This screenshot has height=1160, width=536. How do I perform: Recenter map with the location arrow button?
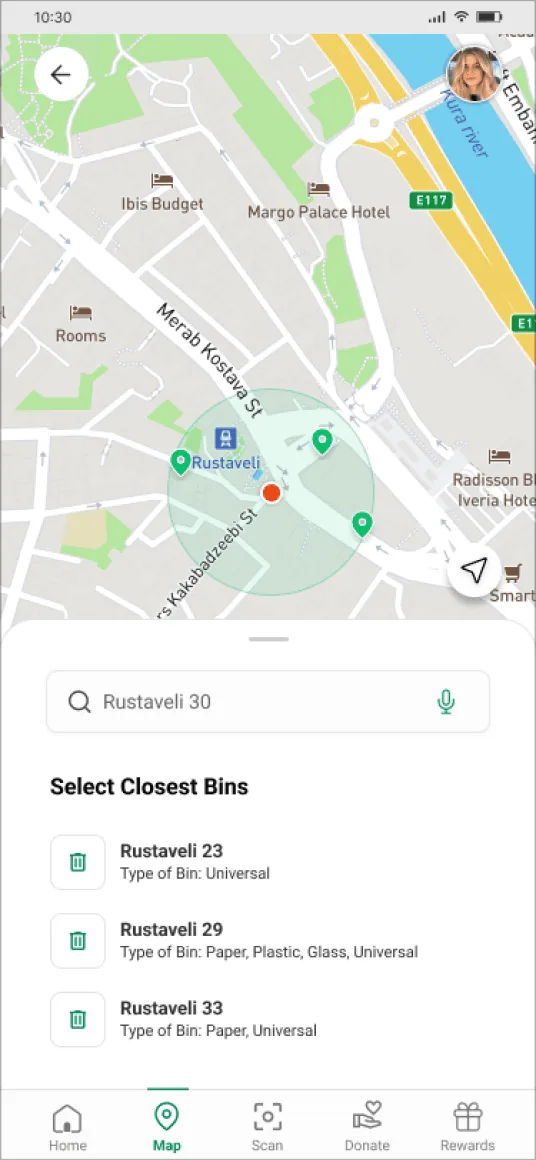(474, 570)
